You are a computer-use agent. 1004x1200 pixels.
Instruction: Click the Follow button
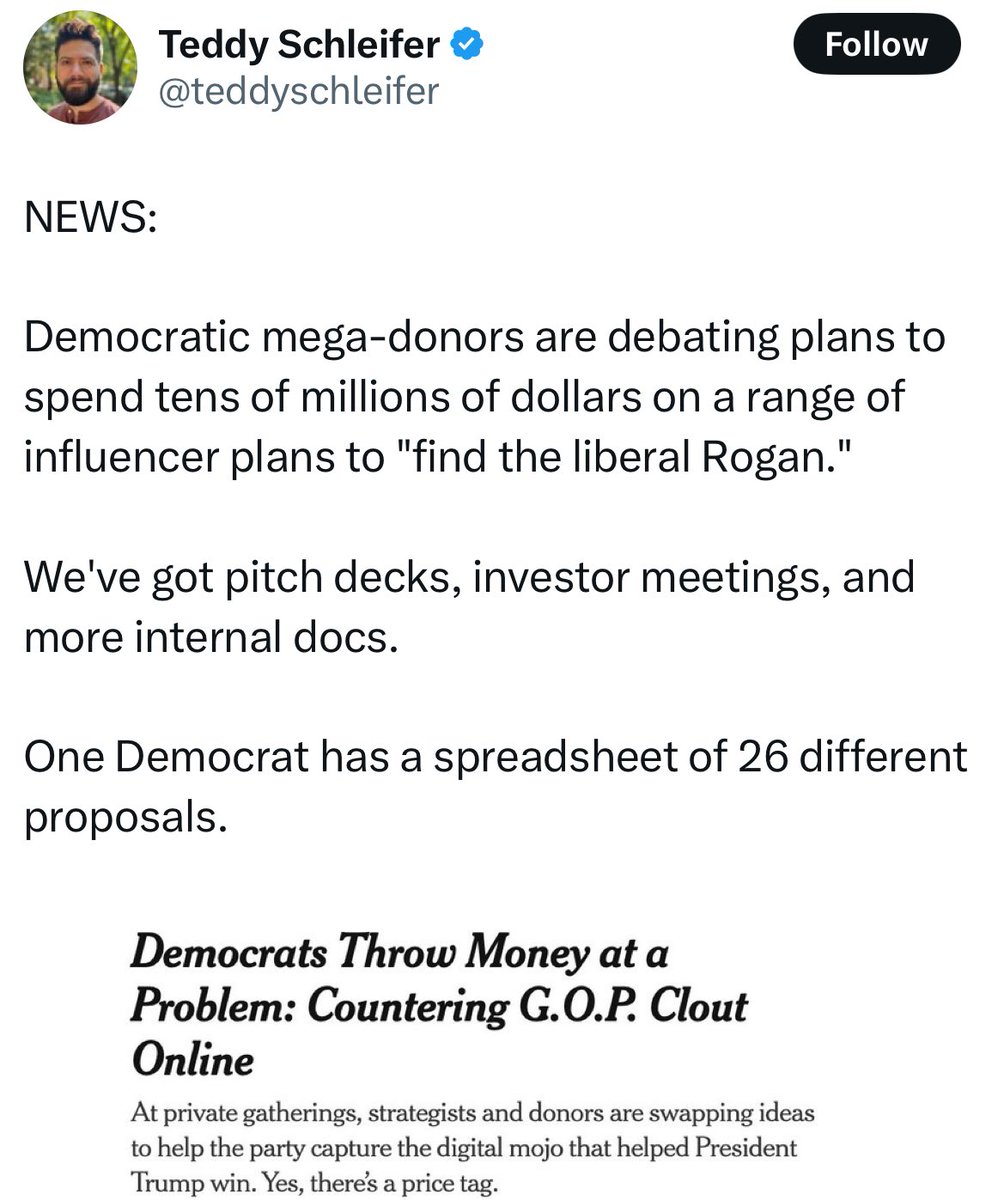[876, 44]
